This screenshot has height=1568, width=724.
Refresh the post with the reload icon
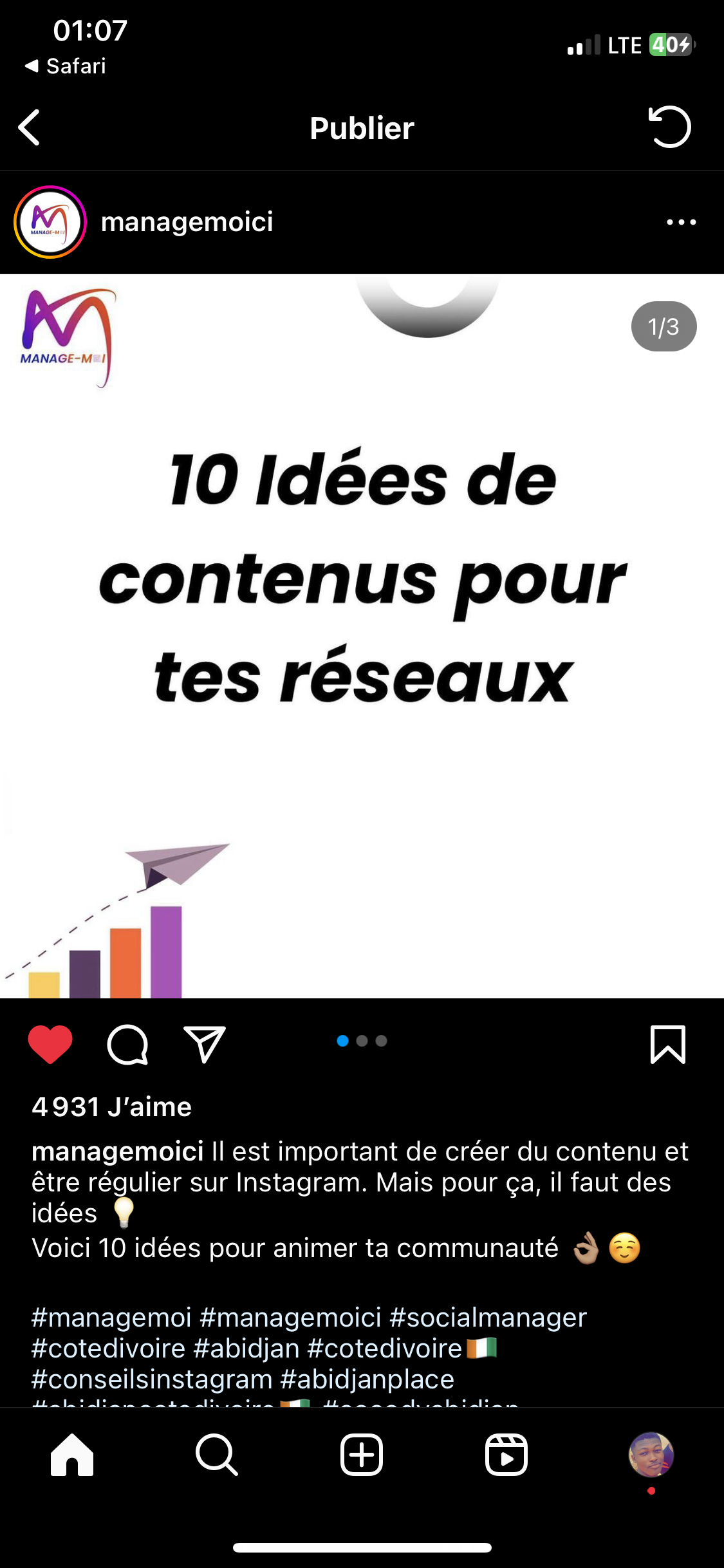tap(669, 127)
